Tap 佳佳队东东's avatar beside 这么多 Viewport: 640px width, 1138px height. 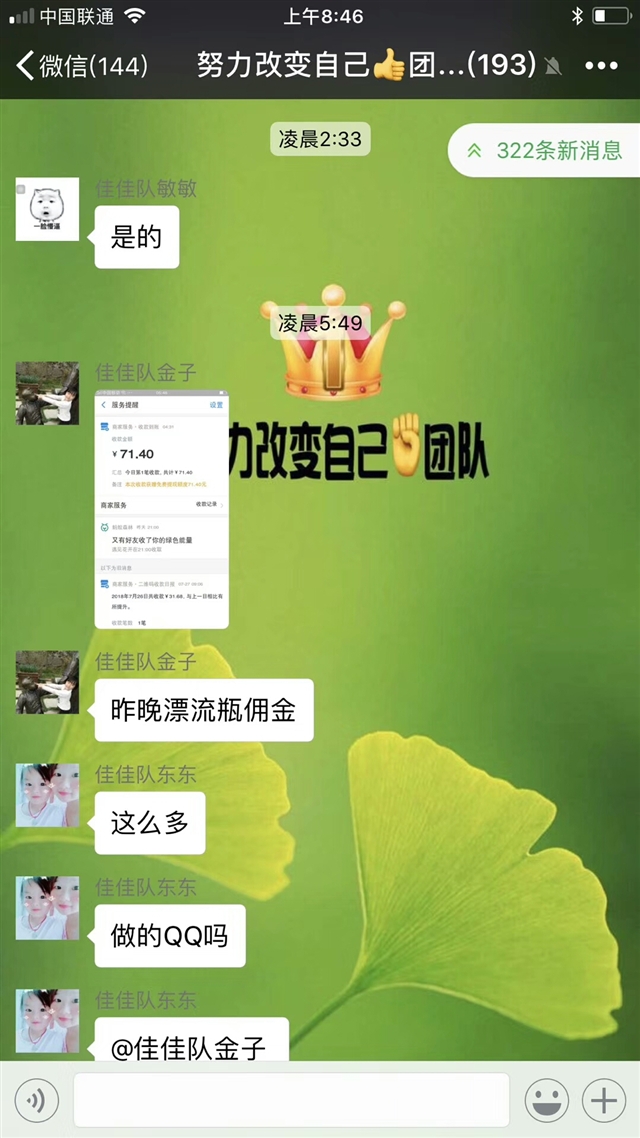point(47,795)
